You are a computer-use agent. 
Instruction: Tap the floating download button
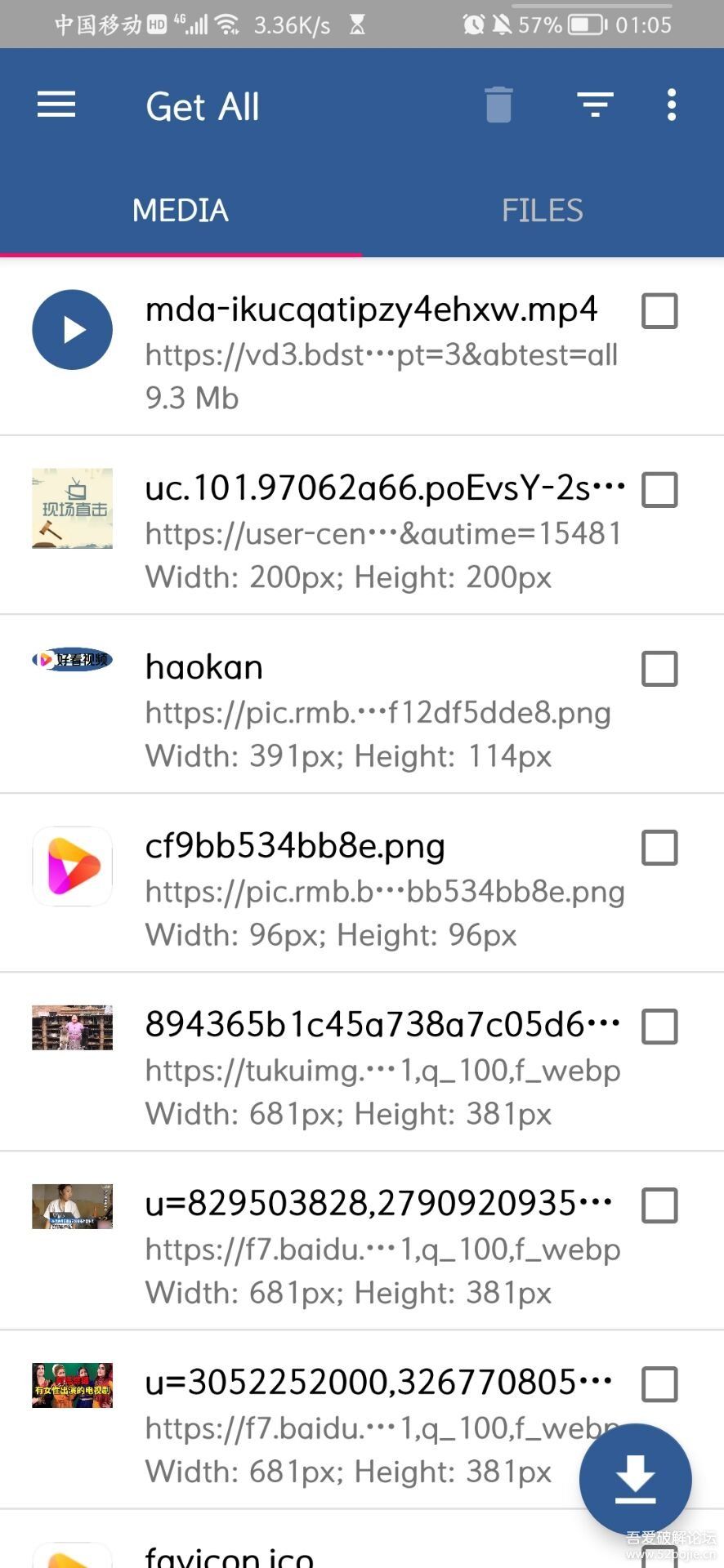[635, 1479]
